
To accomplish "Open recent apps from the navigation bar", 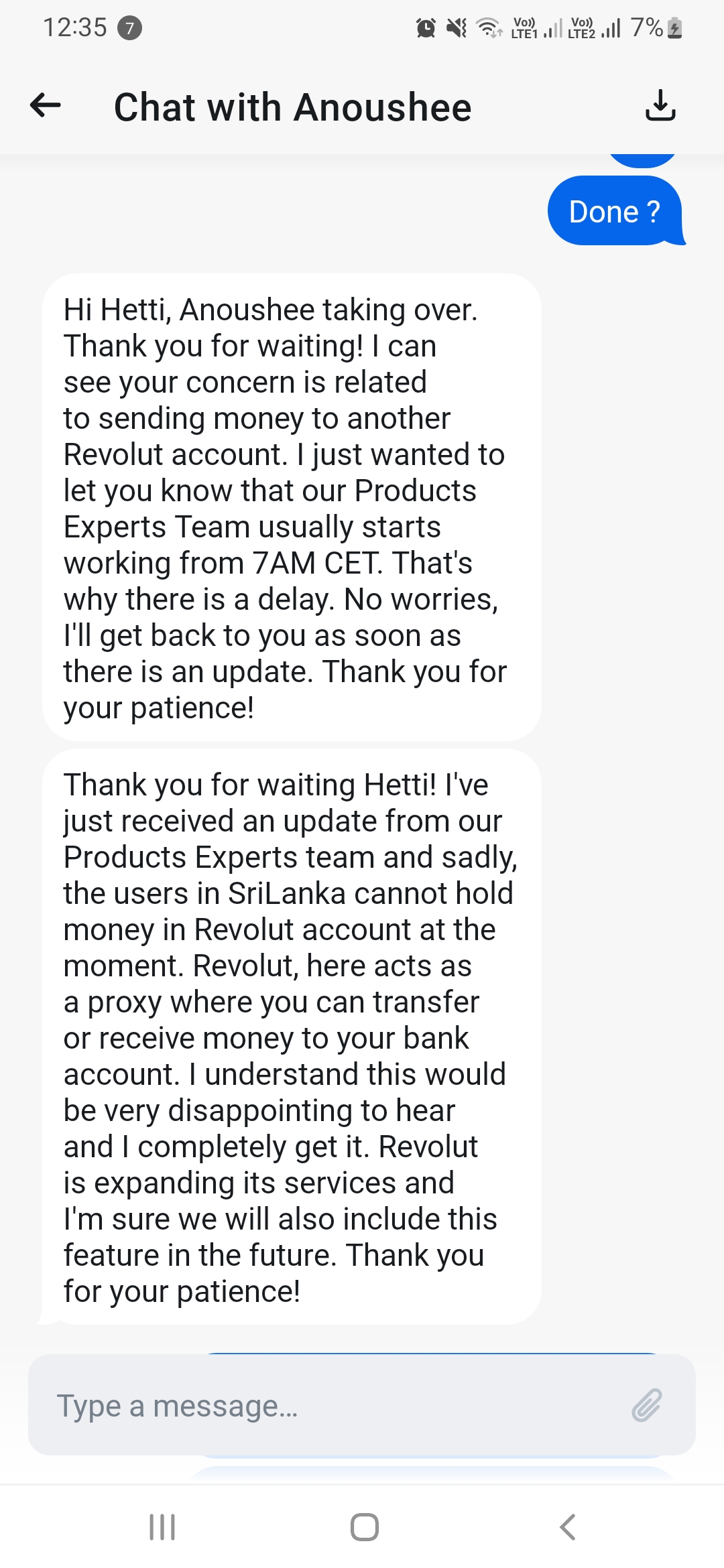I will (x=162, y=1527).
